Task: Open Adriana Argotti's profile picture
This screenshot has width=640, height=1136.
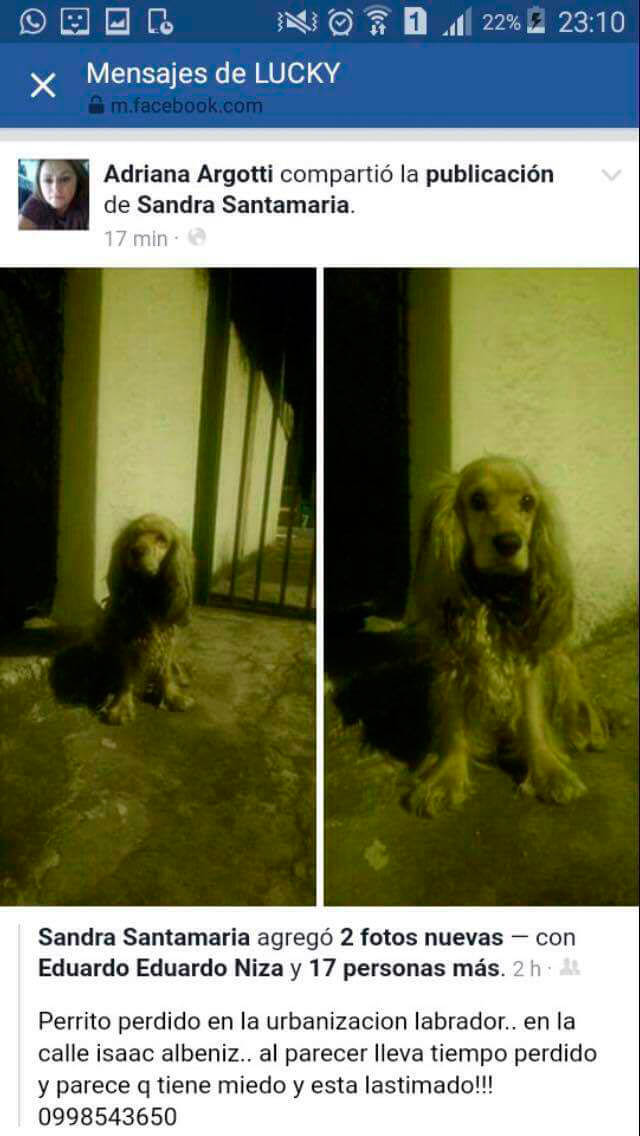Action: click(54, 195)
